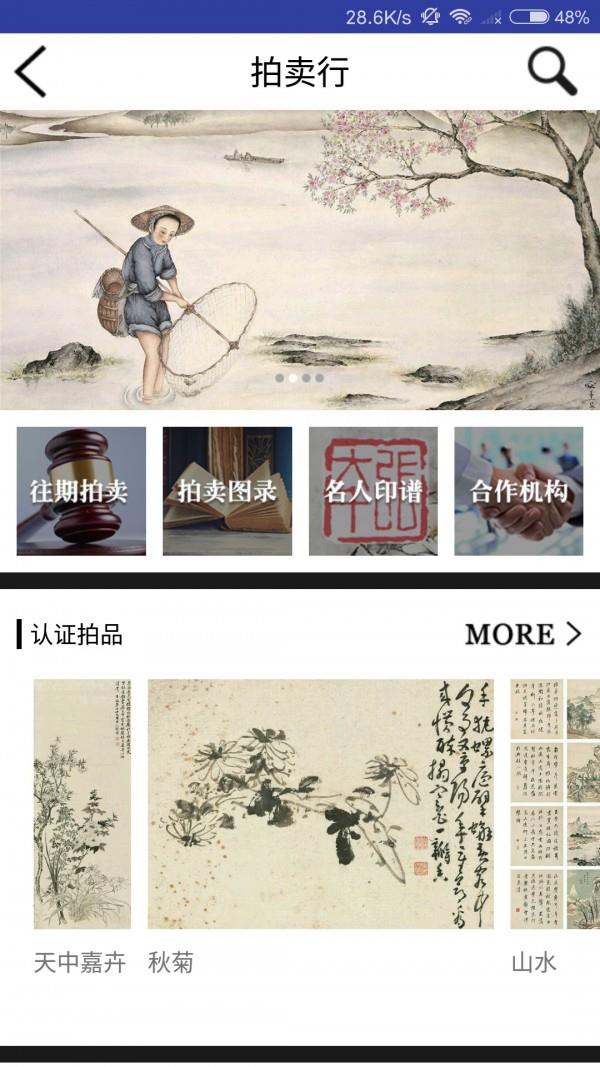This screenshot has width=600, height=1067.
Task: Open the 名人印谱 tile
Action: click(373, 491)
